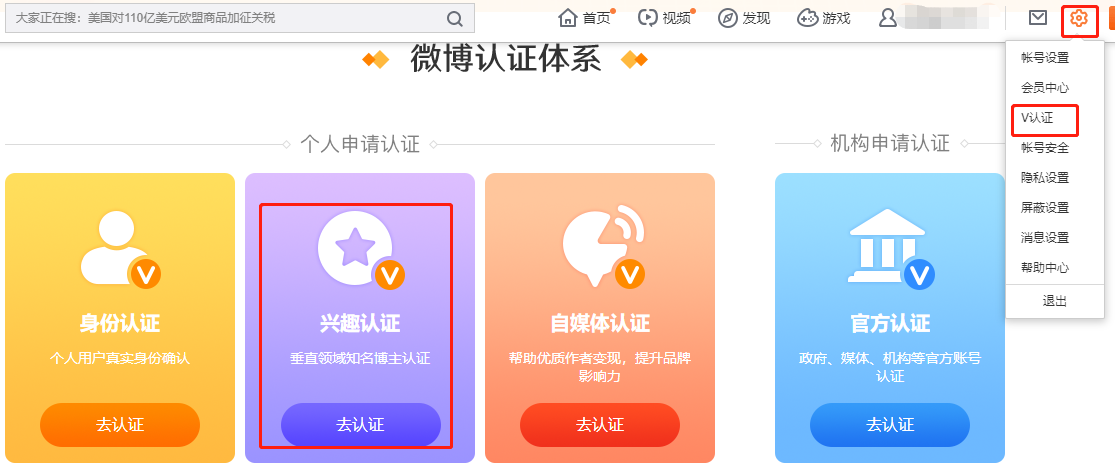Screen dimensions: 1115x467
Task: Open the 游戏 games section
Action: coord(823,18)
